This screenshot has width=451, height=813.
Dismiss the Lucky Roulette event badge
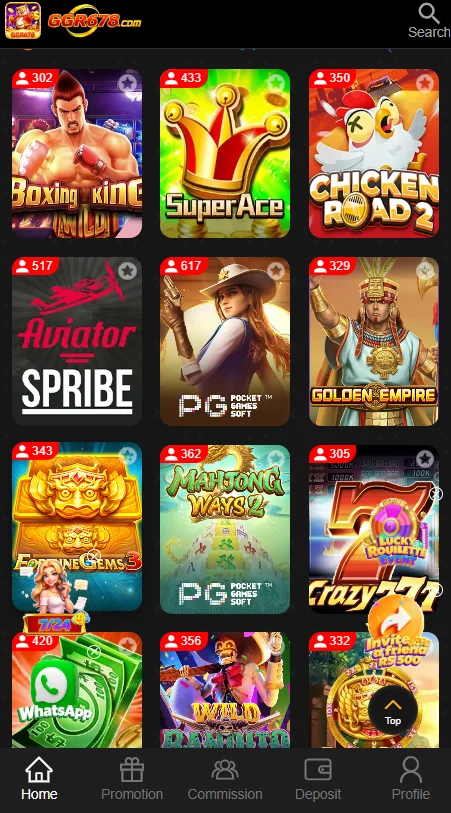tap(436, 494)
